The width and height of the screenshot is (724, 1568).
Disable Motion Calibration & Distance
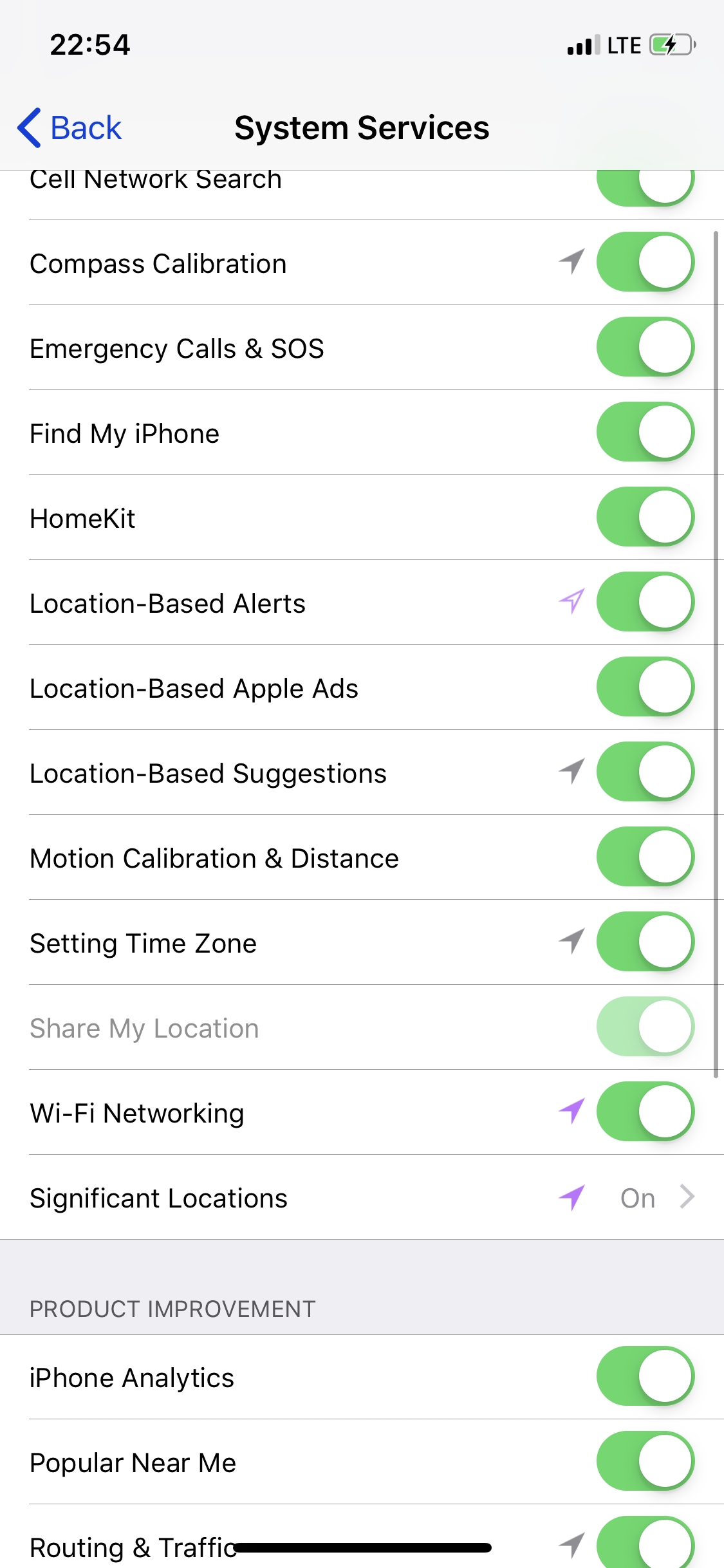tap(645, 857)
